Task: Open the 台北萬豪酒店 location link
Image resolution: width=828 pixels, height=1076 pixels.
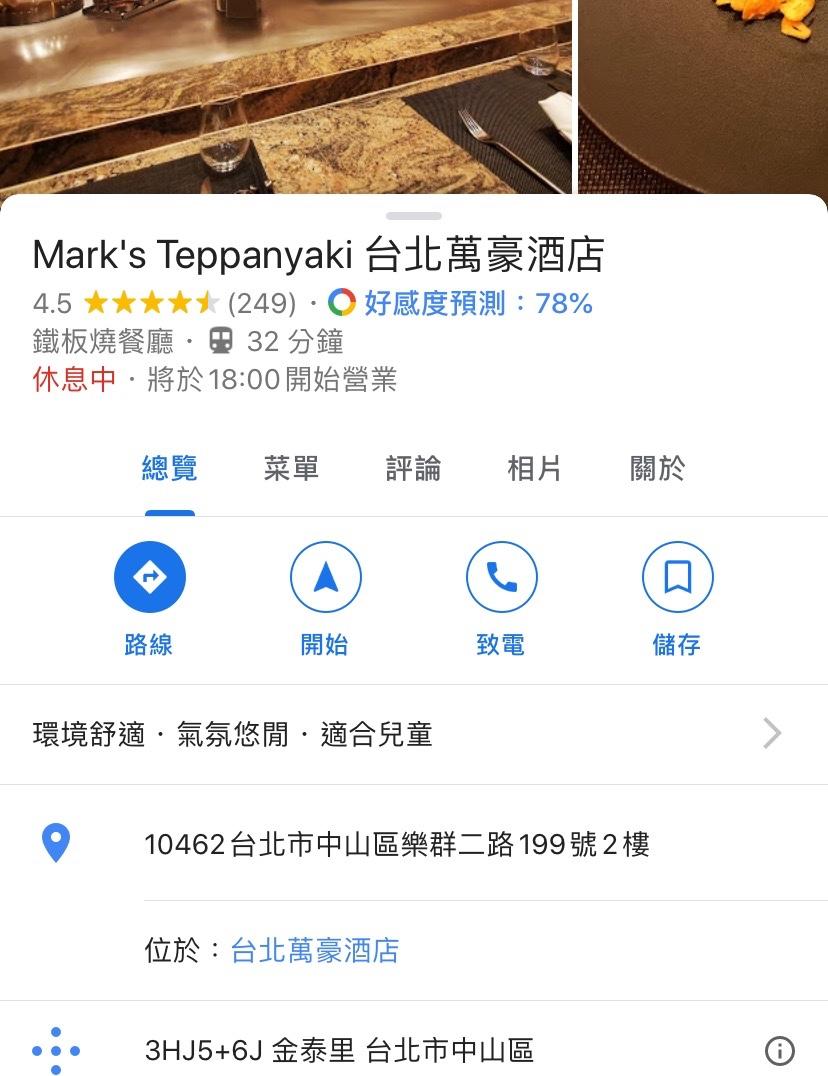Action: coord(315,950)
